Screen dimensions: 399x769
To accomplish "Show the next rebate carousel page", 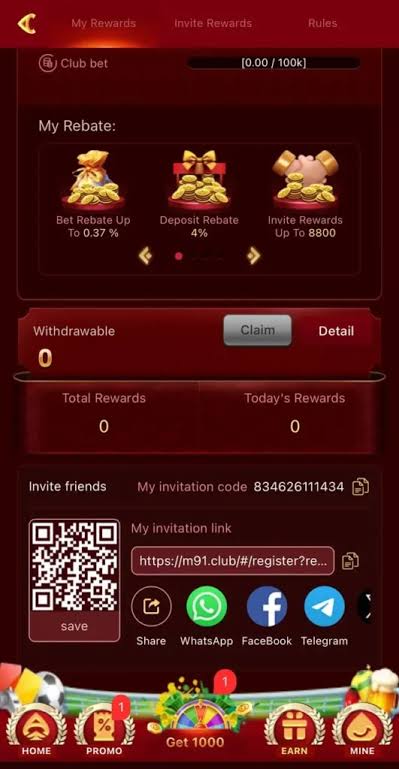I will pyautogui.click(x=253, y=256).
